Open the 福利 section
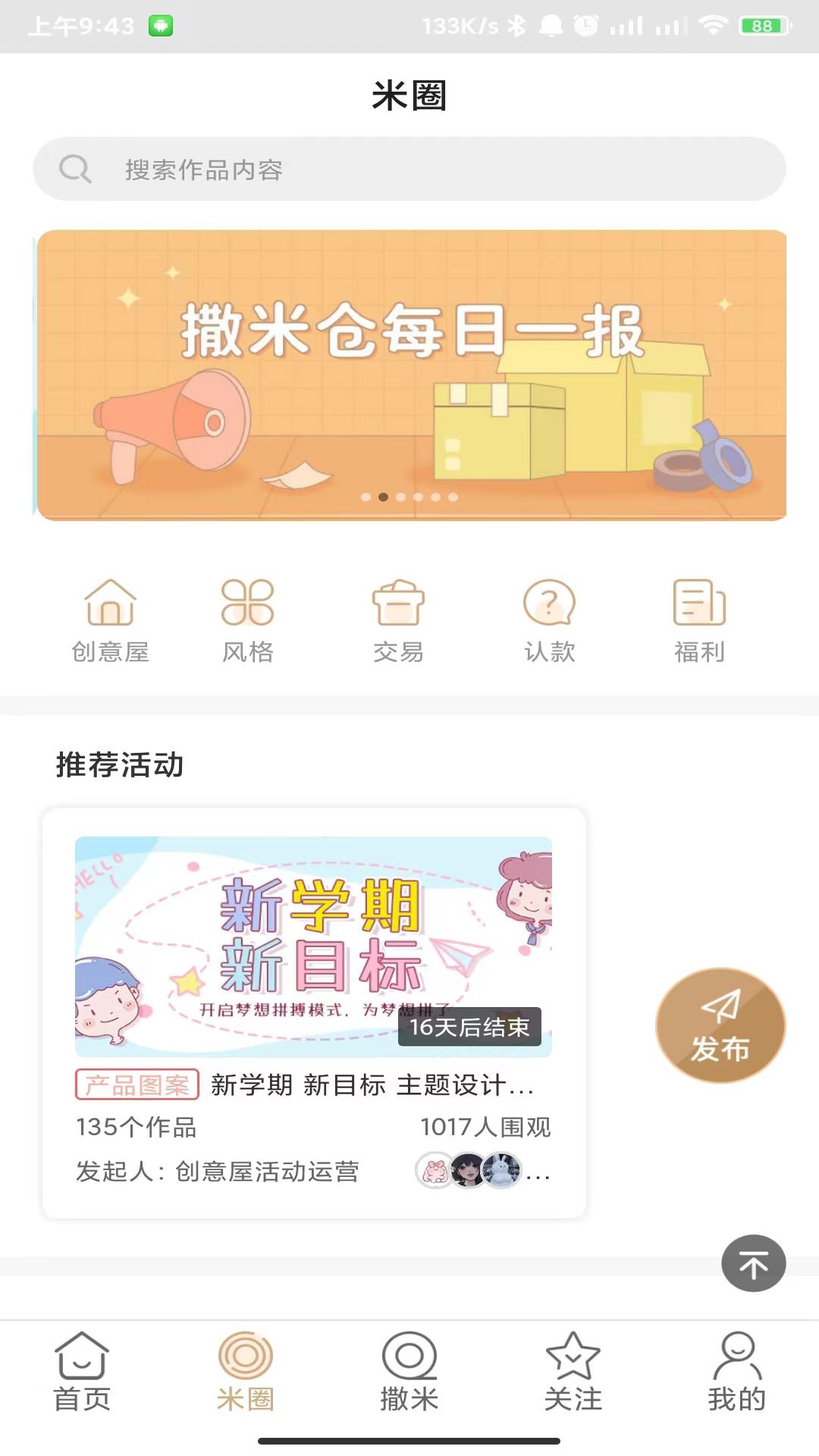Viewport: 819px width, 1456px height. point(699,621)
